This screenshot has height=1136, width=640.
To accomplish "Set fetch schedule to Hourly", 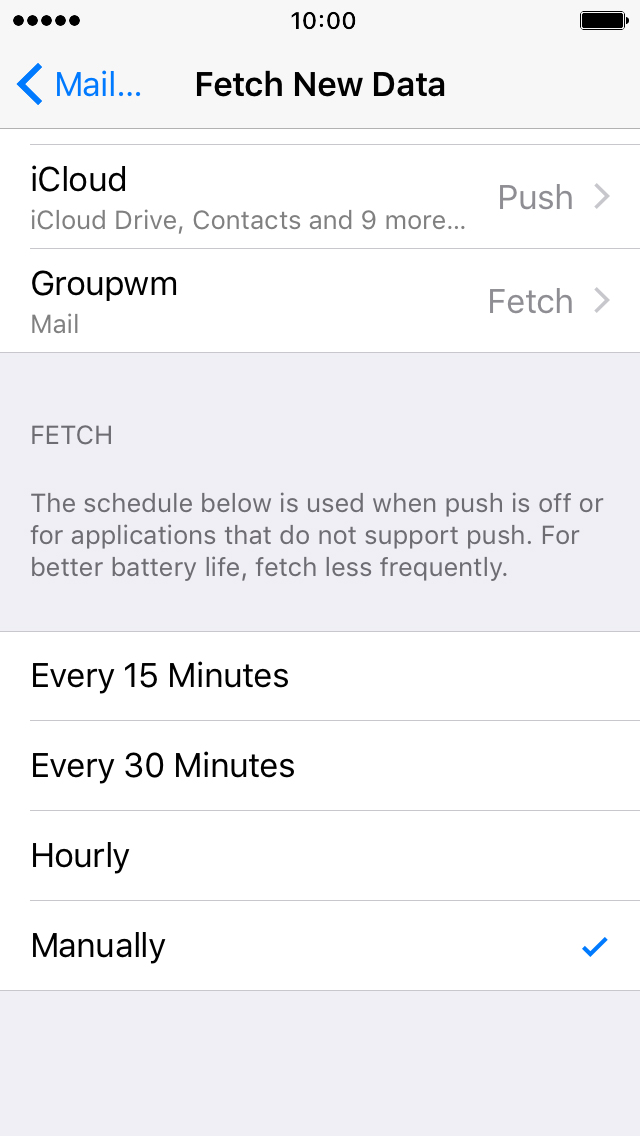I will tap(320, 856).
